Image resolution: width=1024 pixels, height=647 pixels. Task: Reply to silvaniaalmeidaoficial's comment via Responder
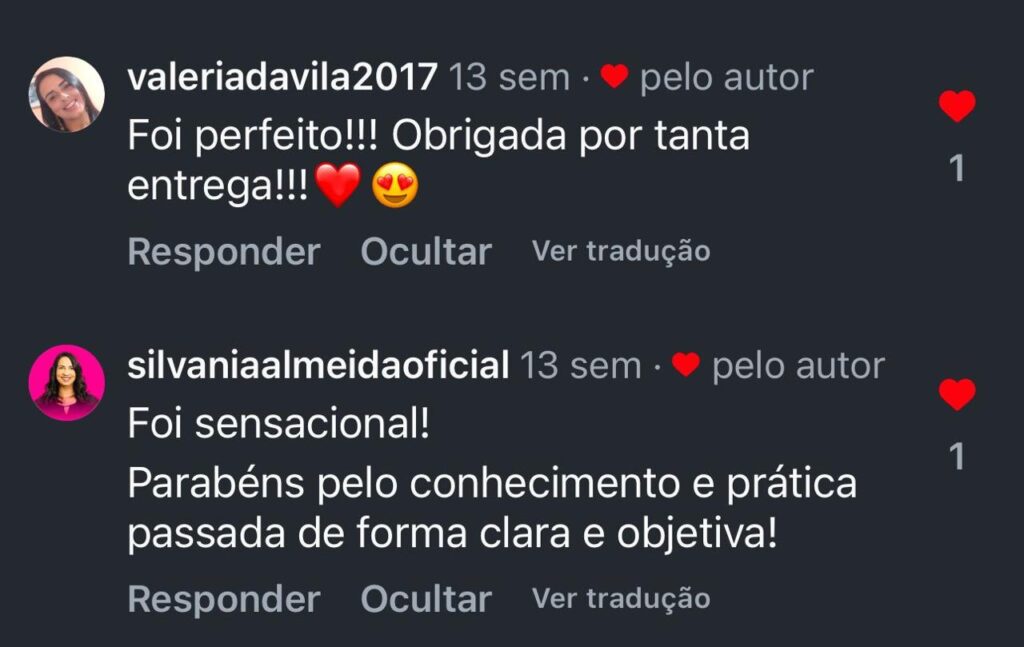pyautogui.click(x=224, y=599)
